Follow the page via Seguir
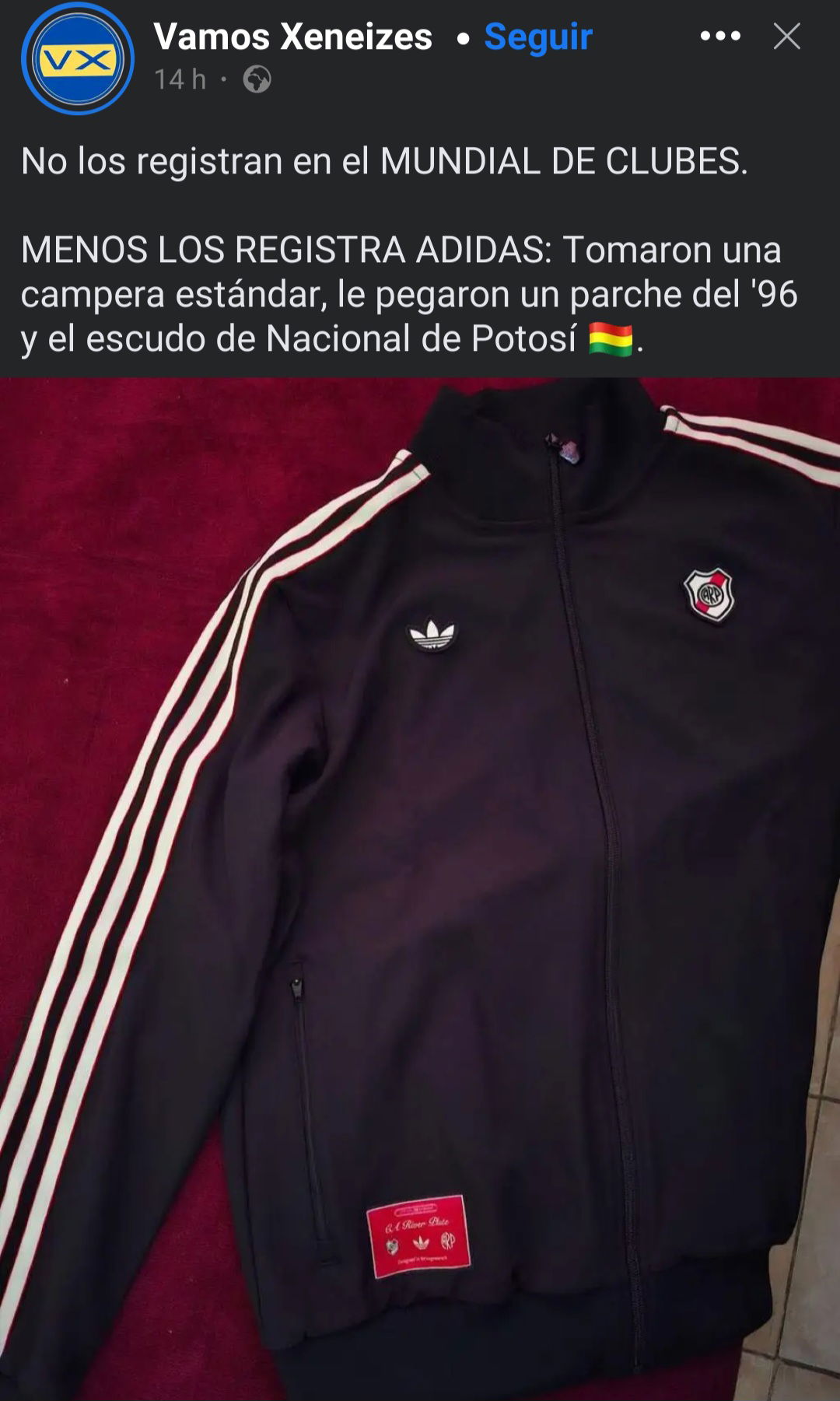This screenshot has width=840, height=1401. tap(538, 37)
